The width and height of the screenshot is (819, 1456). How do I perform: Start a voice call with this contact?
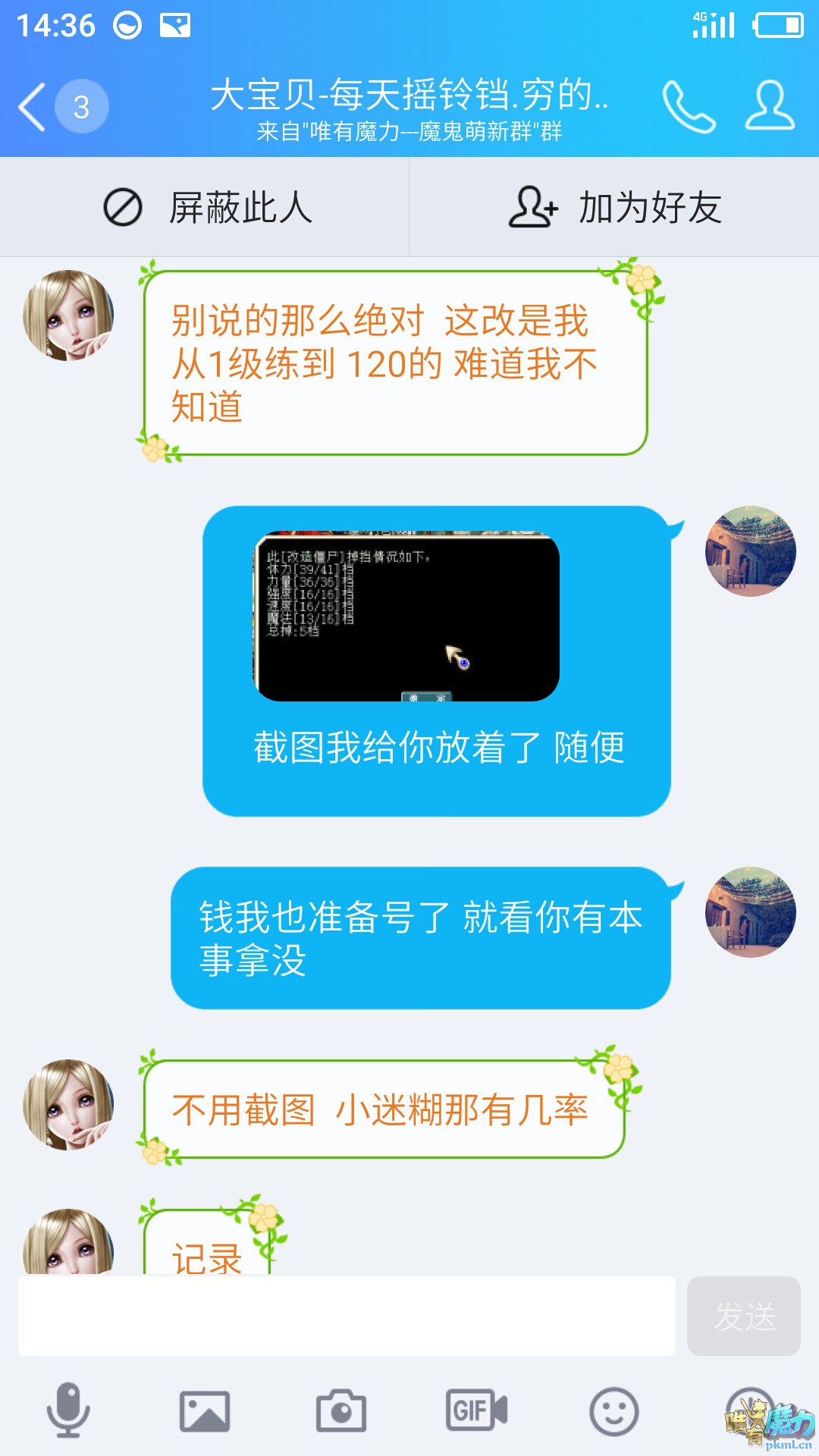pos(688,107)
